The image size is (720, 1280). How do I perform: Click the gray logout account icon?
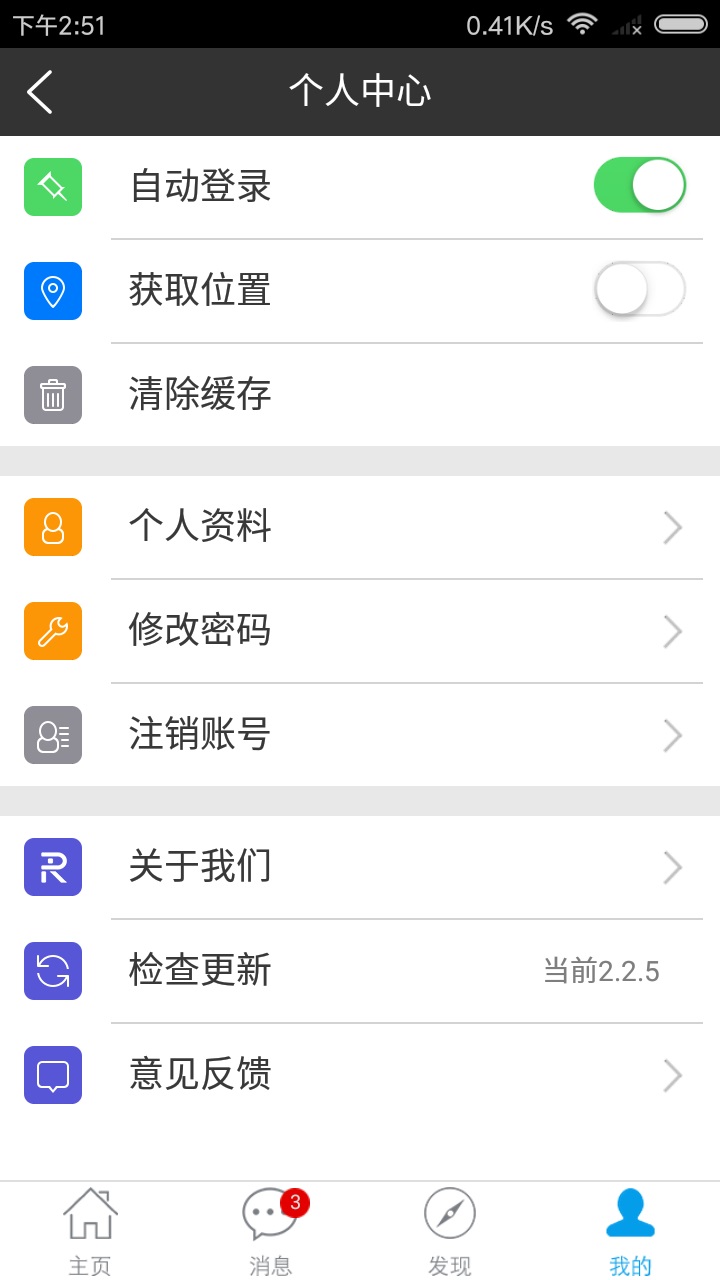[52, 735]
